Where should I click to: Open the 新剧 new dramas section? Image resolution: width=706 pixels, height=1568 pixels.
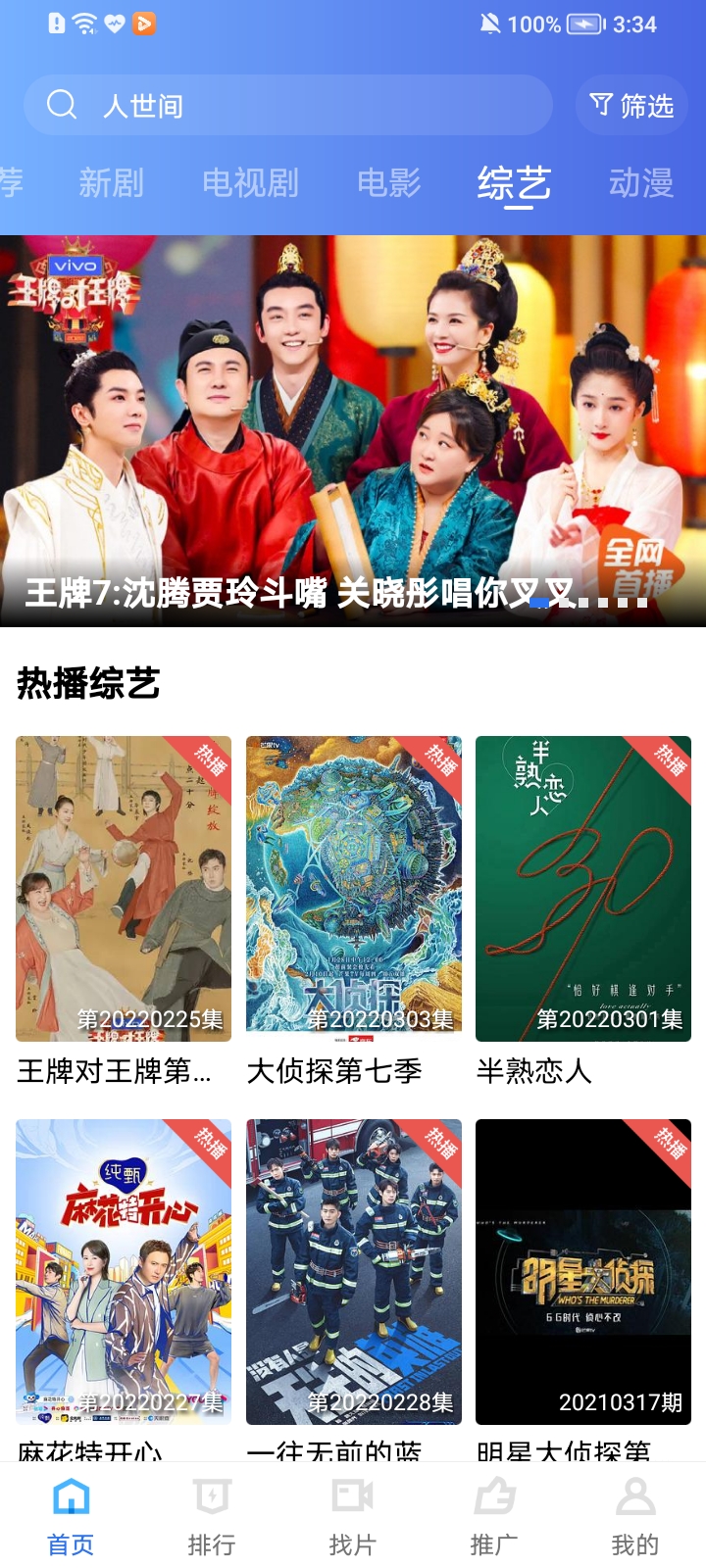point(110,182)
